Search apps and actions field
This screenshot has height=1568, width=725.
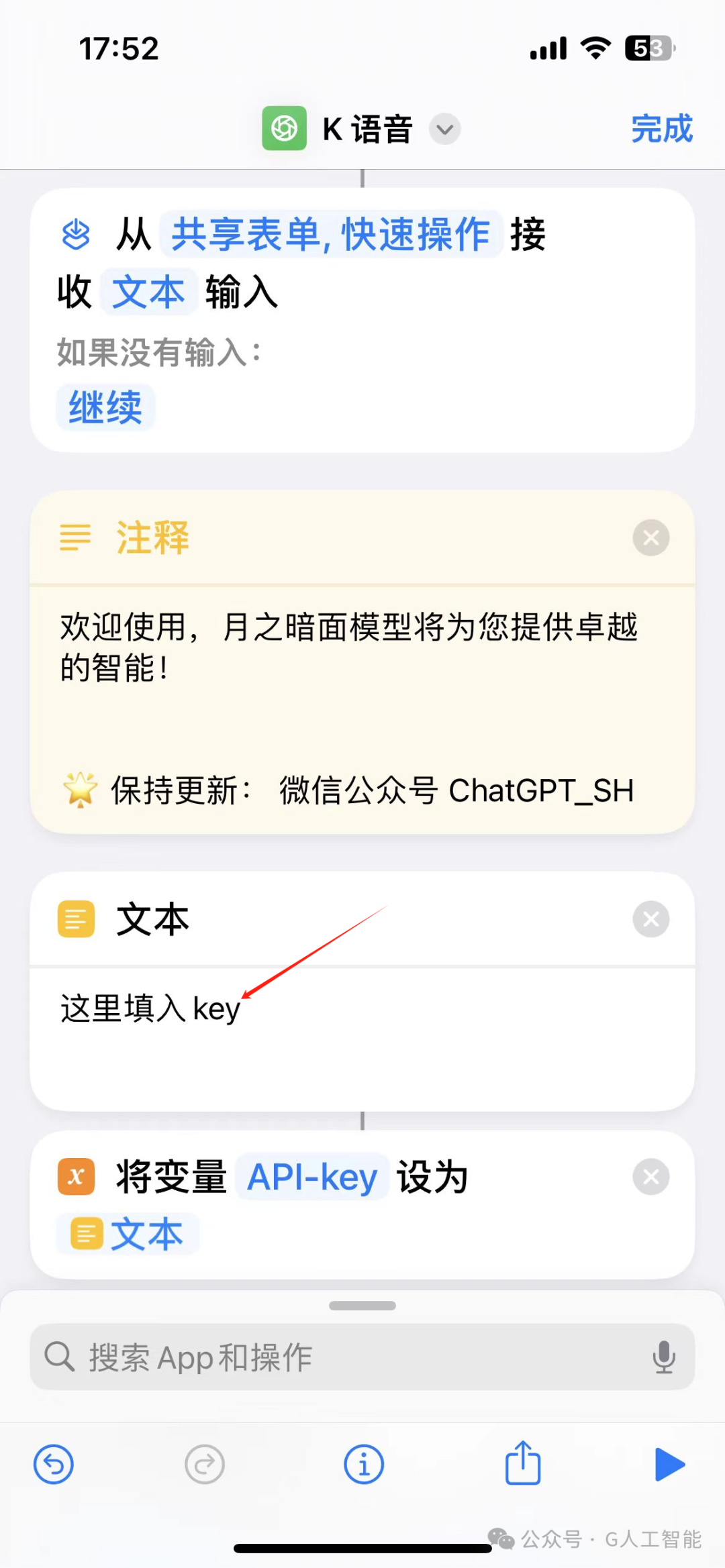click(362, 1357)
